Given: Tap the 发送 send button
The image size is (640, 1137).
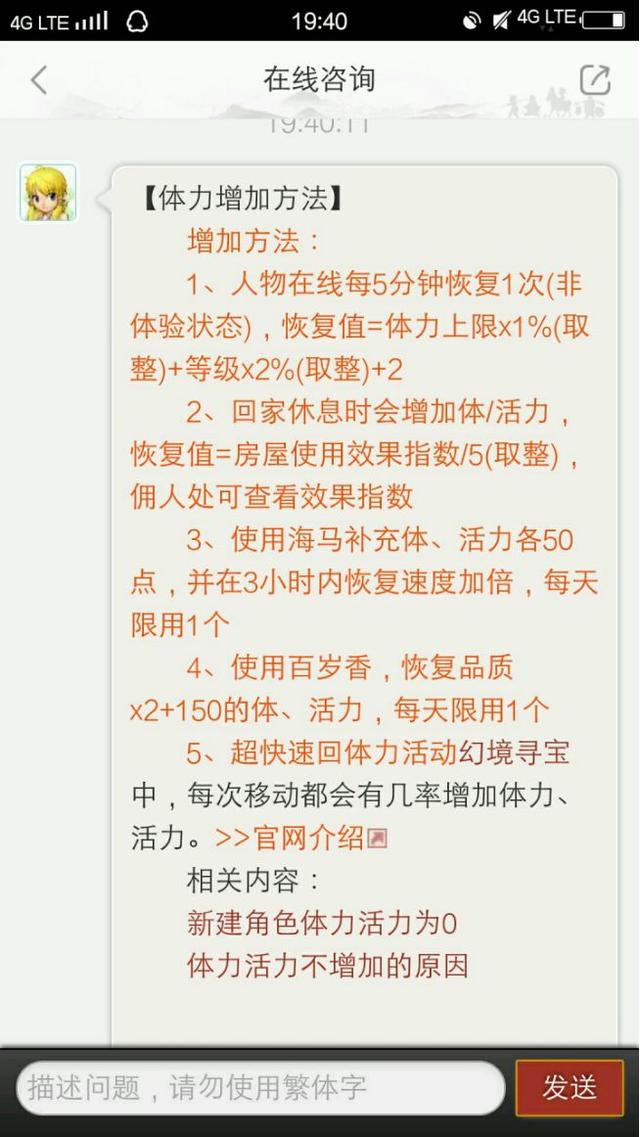Looking at the screenshot, I should [x=570, y=1088].
